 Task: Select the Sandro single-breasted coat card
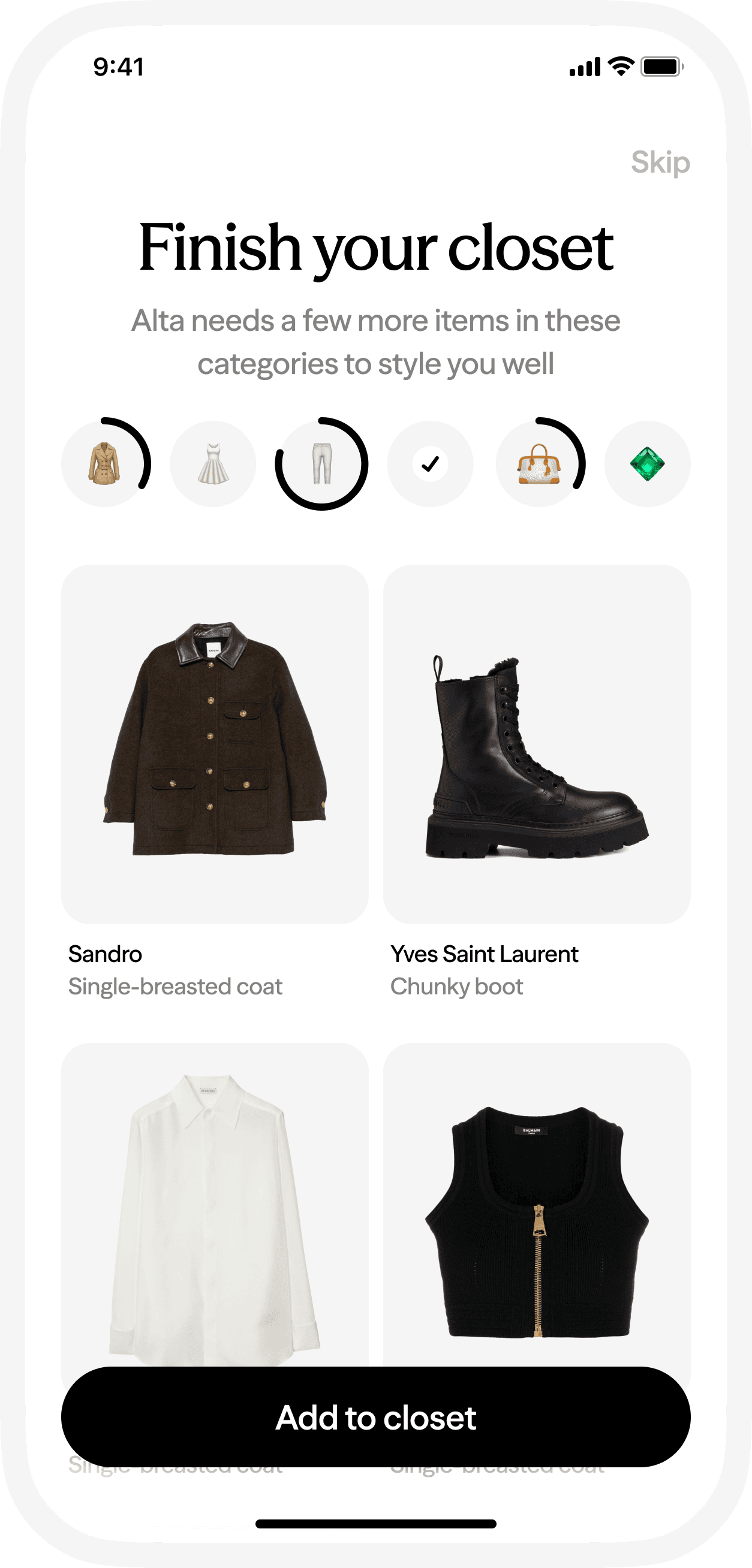point(214,744)
